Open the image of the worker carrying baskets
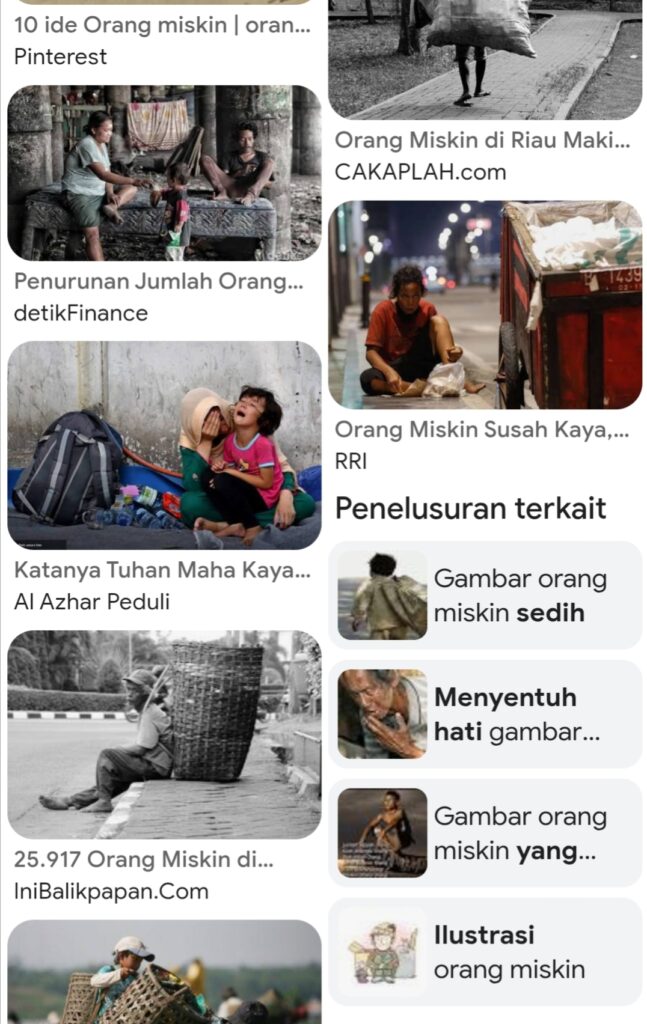 point(164,972)
